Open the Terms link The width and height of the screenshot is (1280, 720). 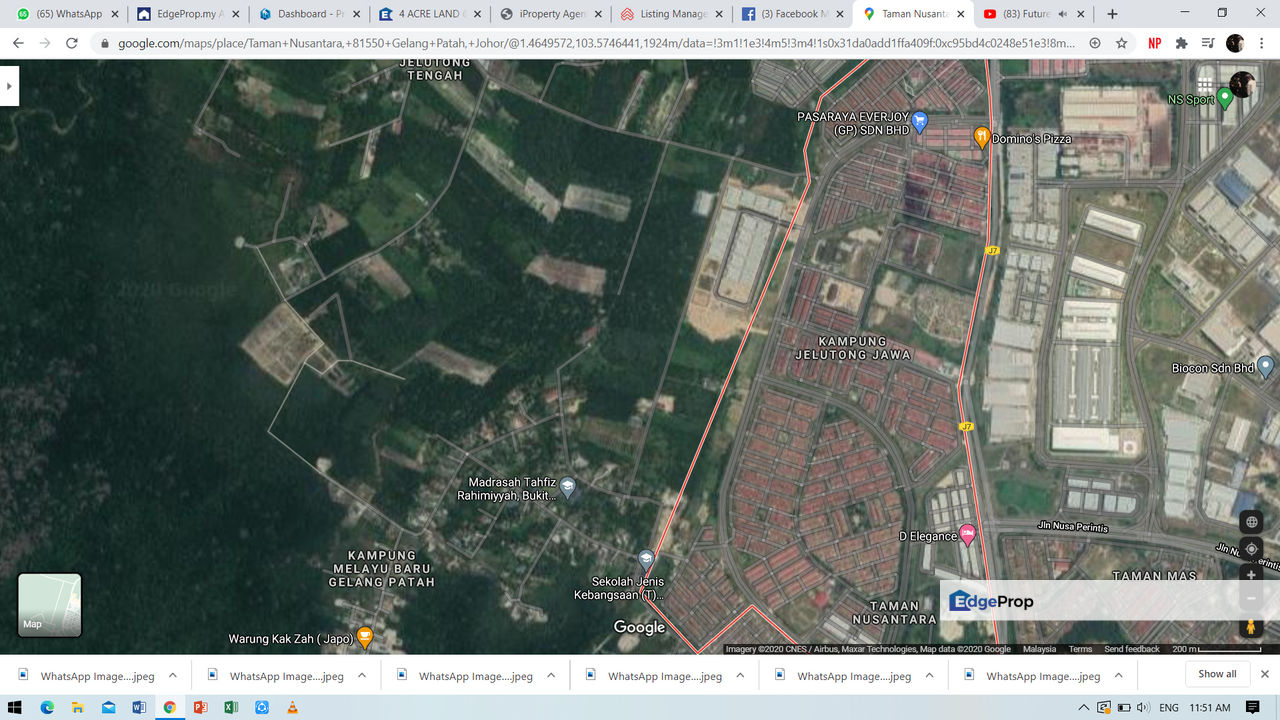[x=1080, y=649]
